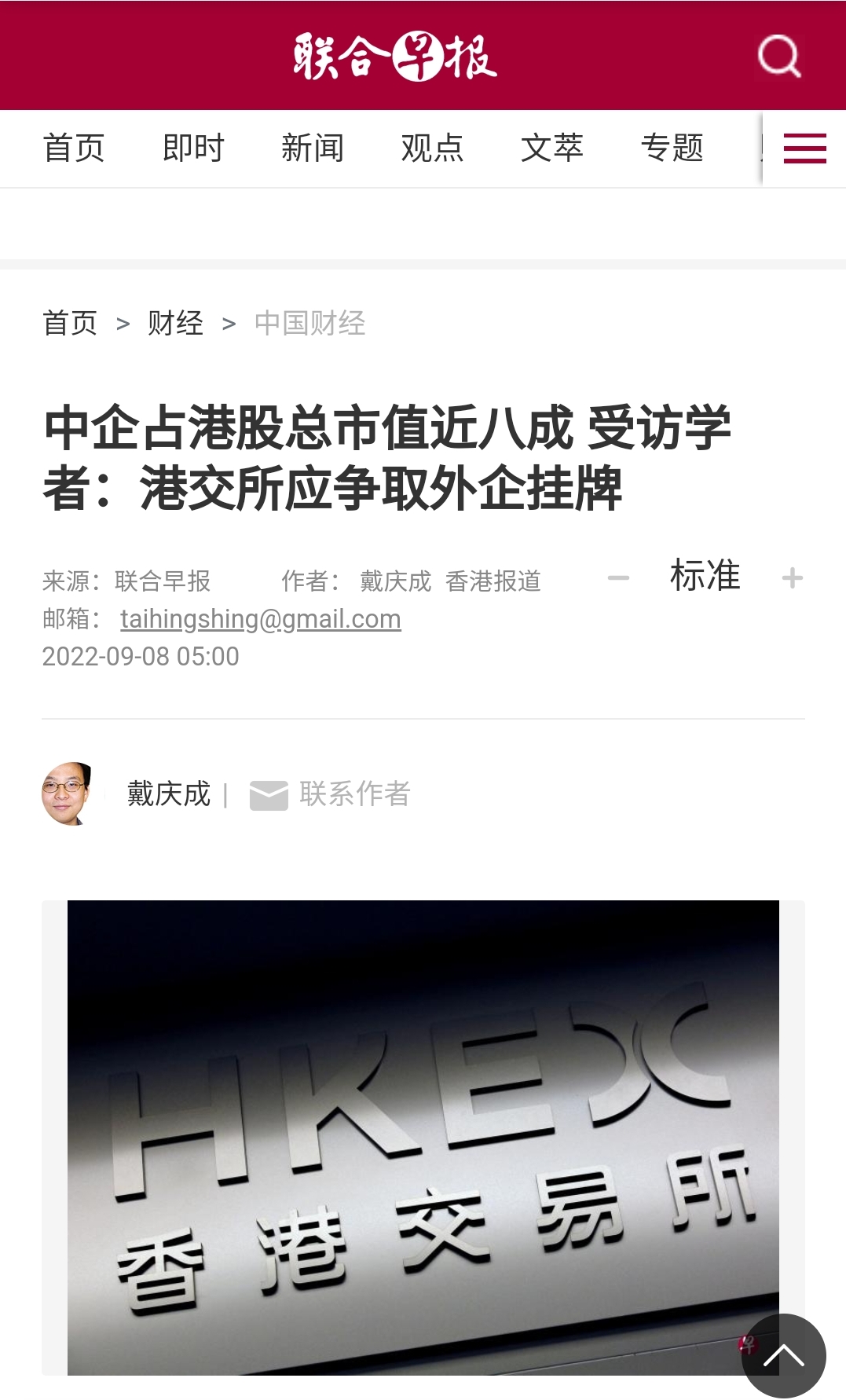Jump back to top of page
The width and height of the screenshot is (846, 1400).
pyautogui.click(x=783, y=1355)
